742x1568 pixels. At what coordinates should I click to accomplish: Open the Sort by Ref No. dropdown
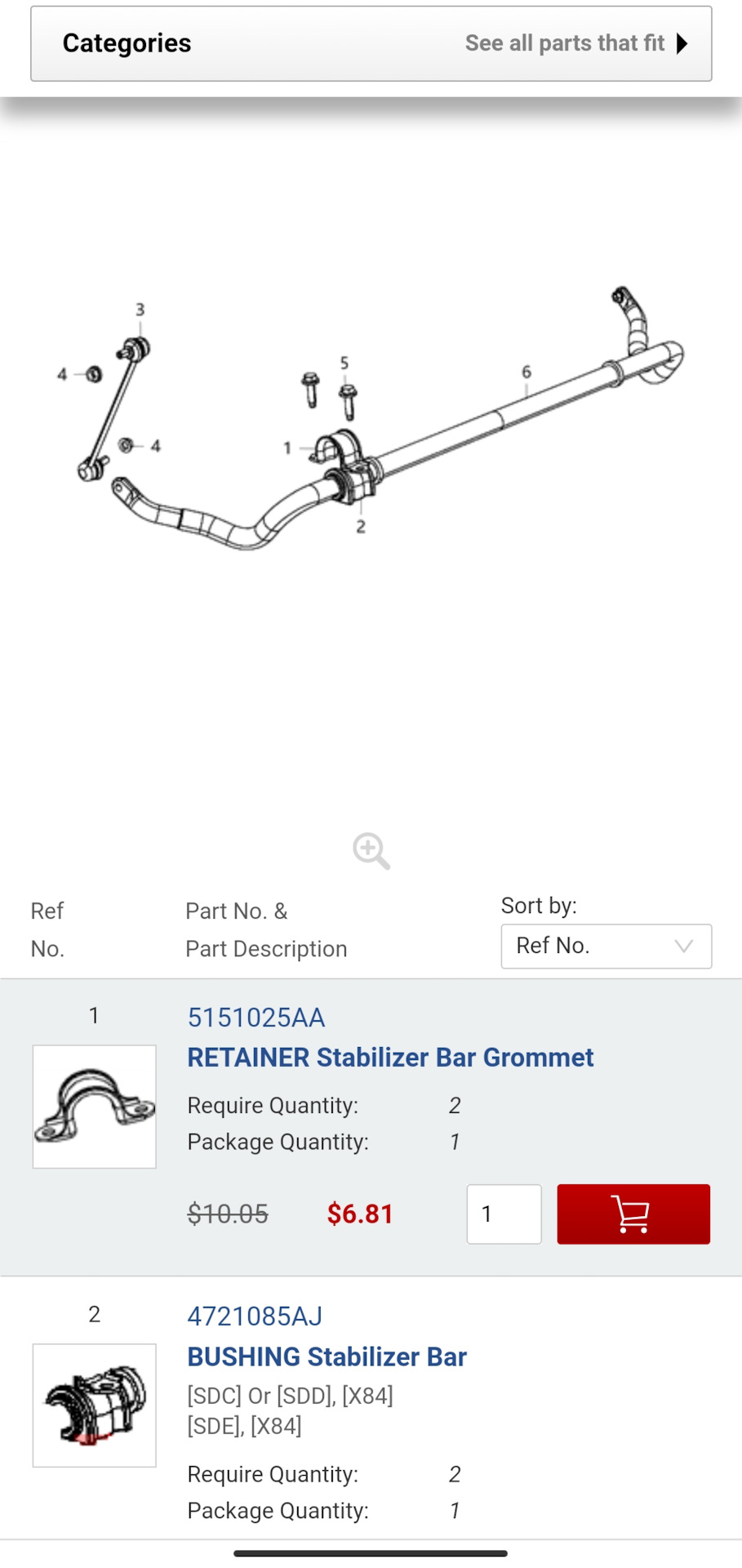606,946
